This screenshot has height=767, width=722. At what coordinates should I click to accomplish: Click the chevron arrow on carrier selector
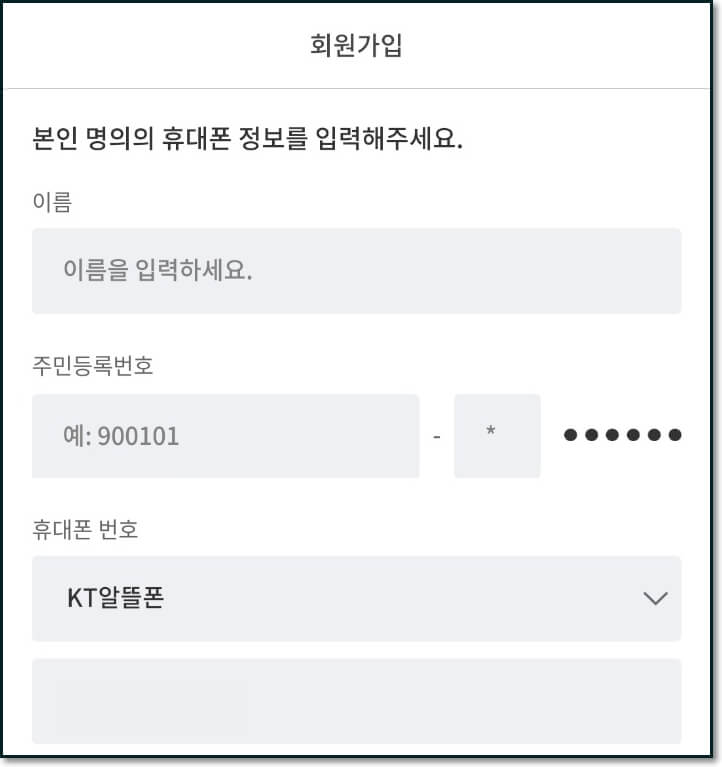click(656, 597)
